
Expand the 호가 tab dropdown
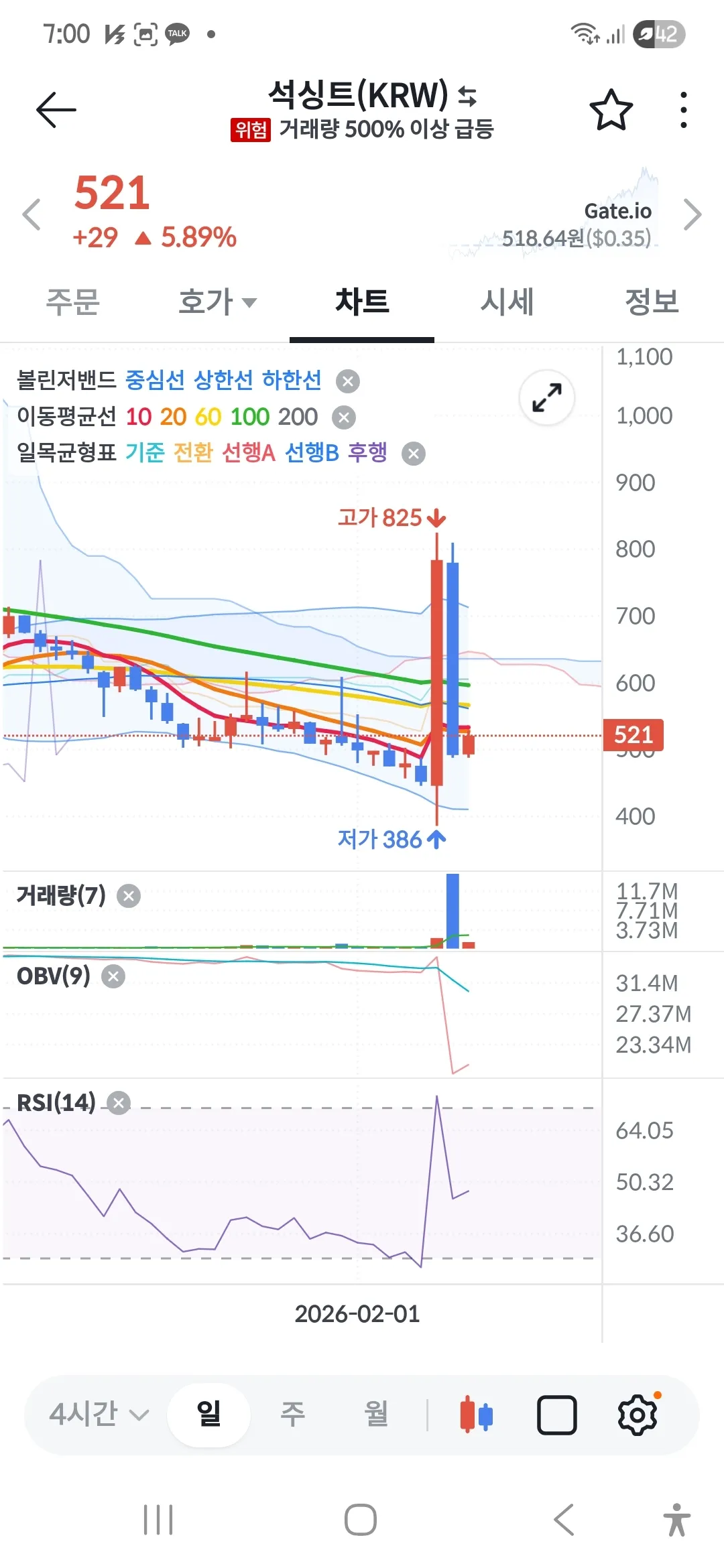217,302
